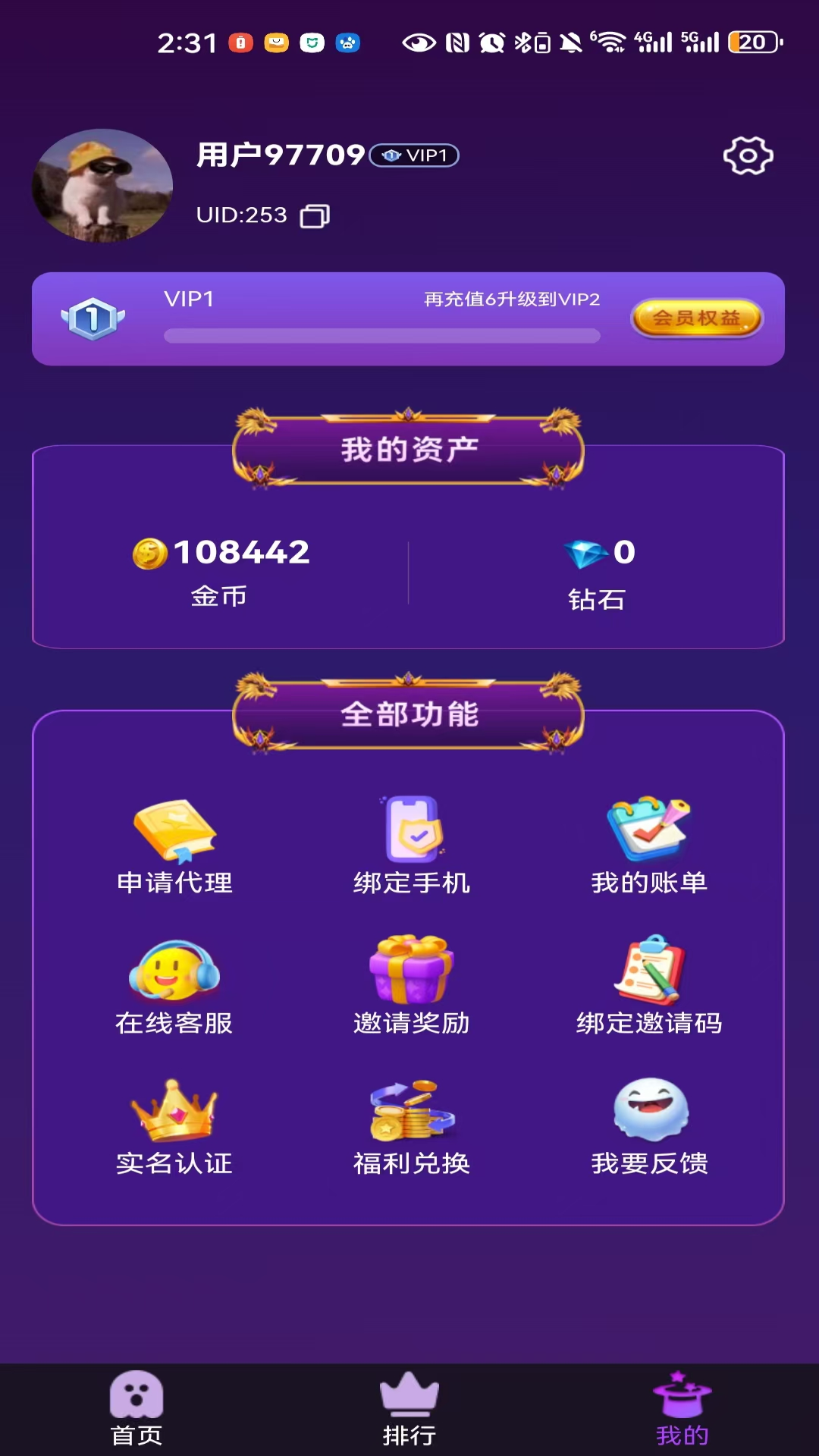Open the 申请代理 agent application icon
This screenshot has height=1456, width=819.
[x=174, y=834]
